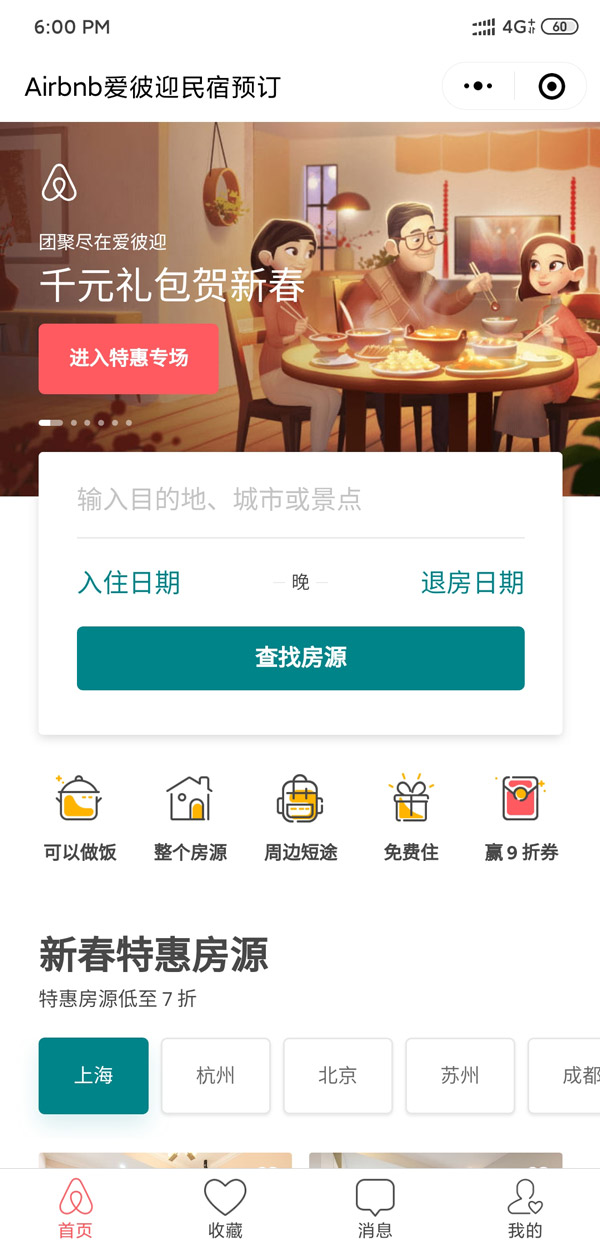The image size is (600, 1249).
Task: Switch to the 收藏 tab
Action: [x=225, y=1209]
